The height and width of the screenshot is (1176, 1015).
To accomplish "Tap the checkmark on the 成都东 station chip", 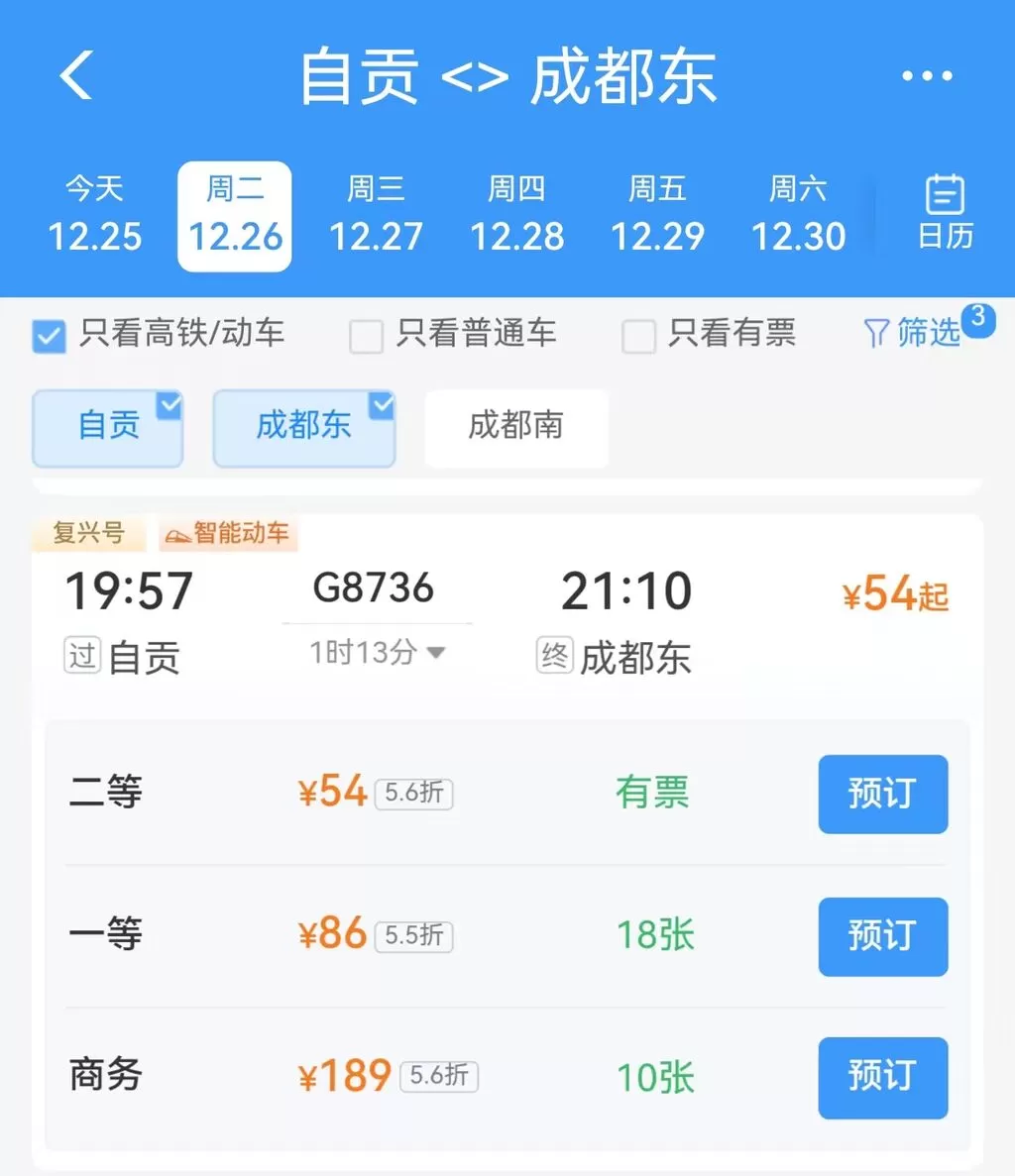I will point(382,403).
